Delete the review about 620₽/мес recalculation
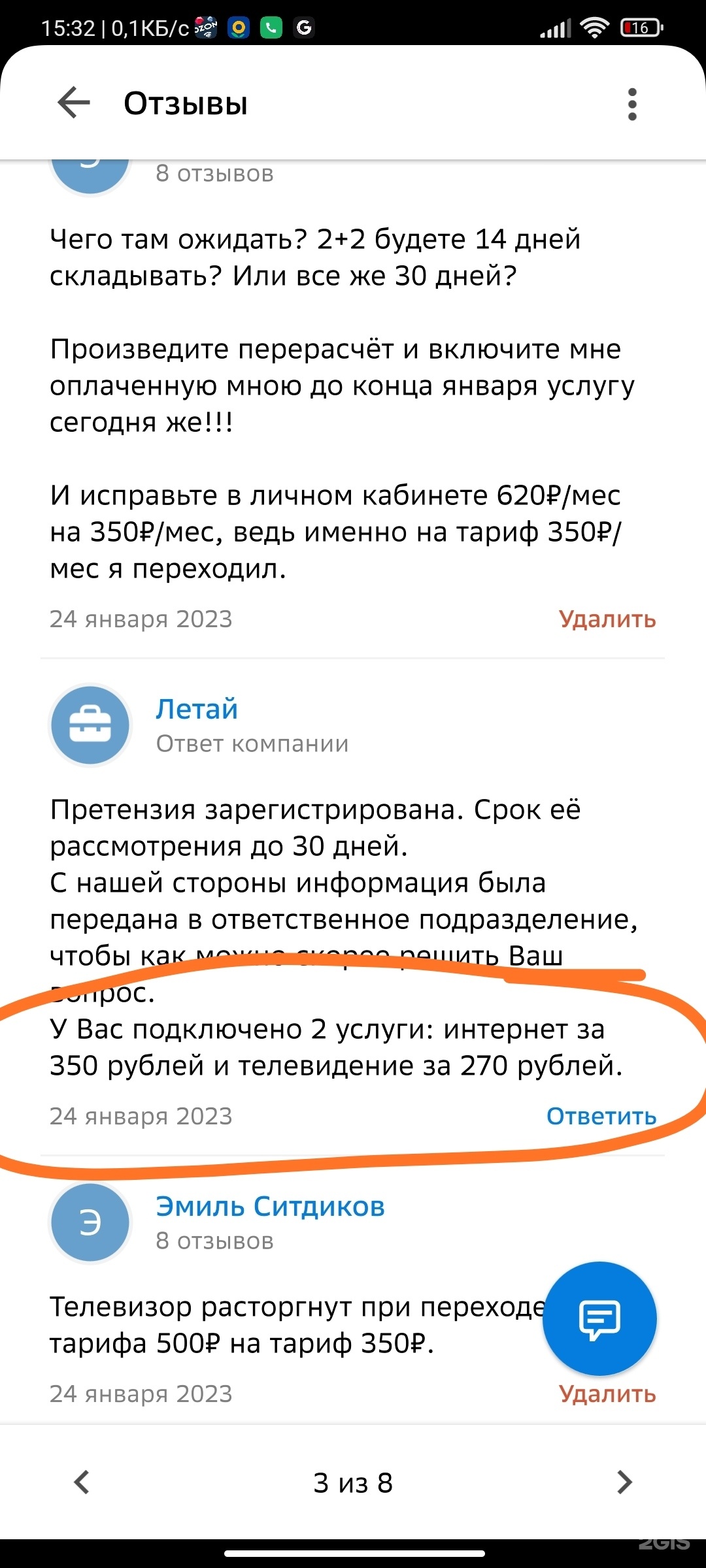Image resolution: width=706 pixels, height=1568 pixels. 607,619
